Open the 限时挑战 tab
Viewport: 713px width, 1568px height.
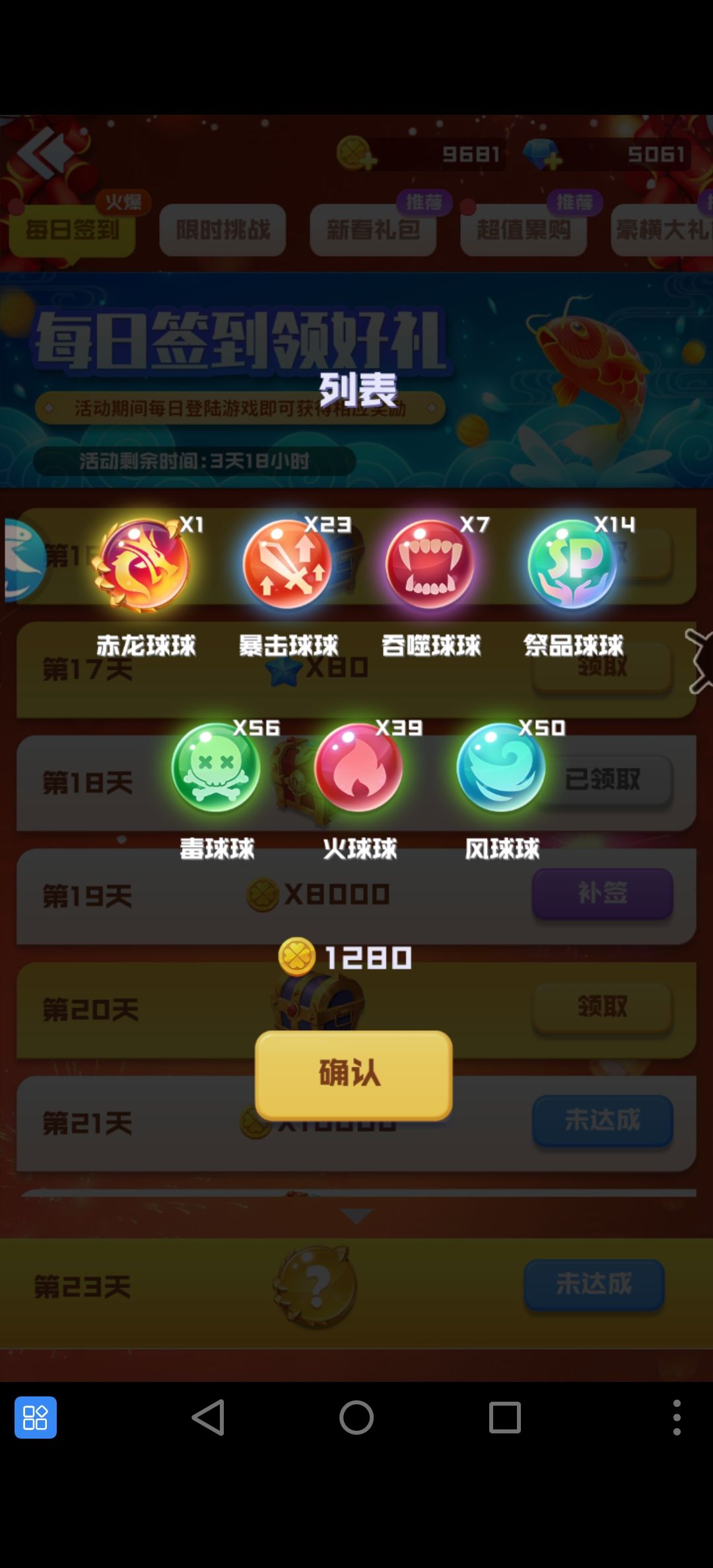222,231
